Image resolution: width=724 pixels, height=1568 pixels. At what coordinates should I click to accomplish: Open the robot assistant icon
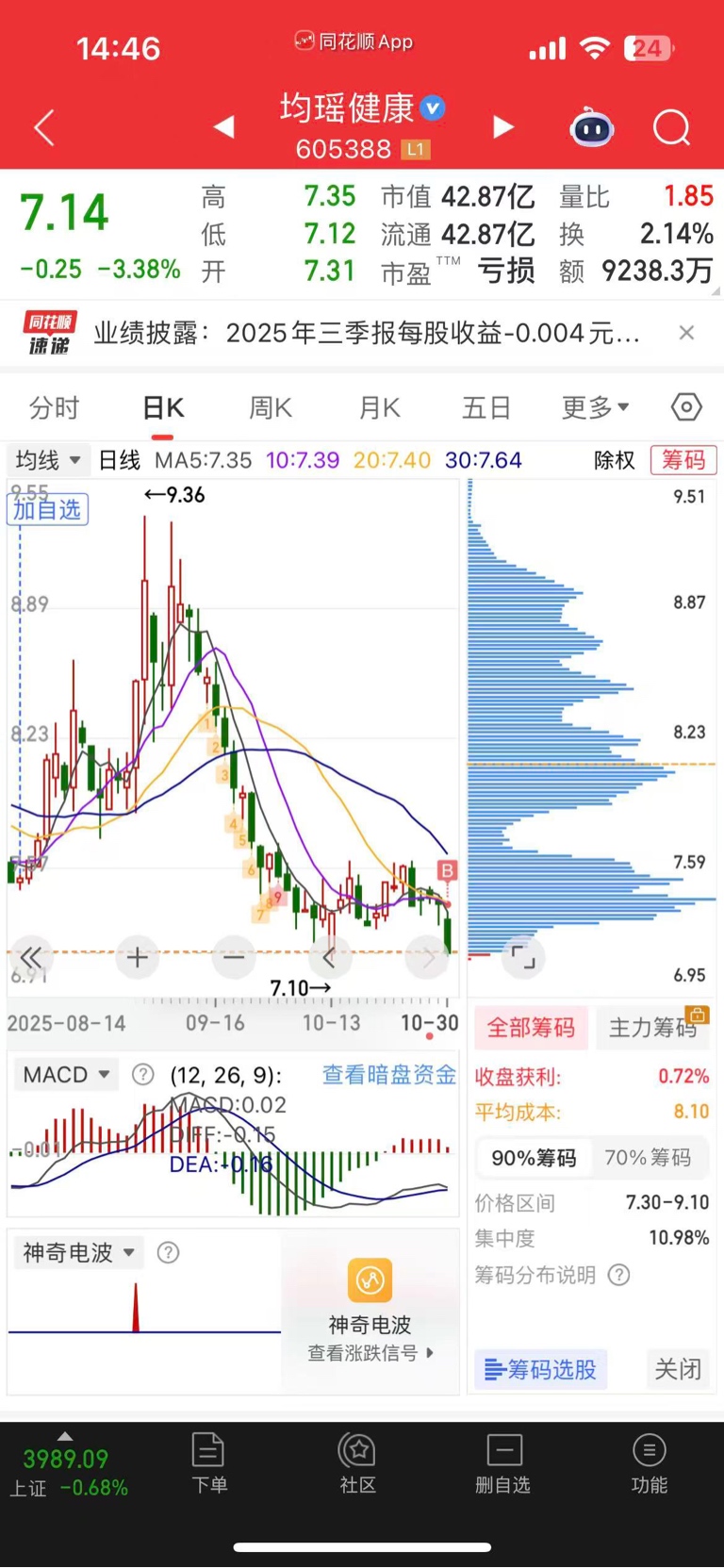pyautogui.click(x=592, y=127)
